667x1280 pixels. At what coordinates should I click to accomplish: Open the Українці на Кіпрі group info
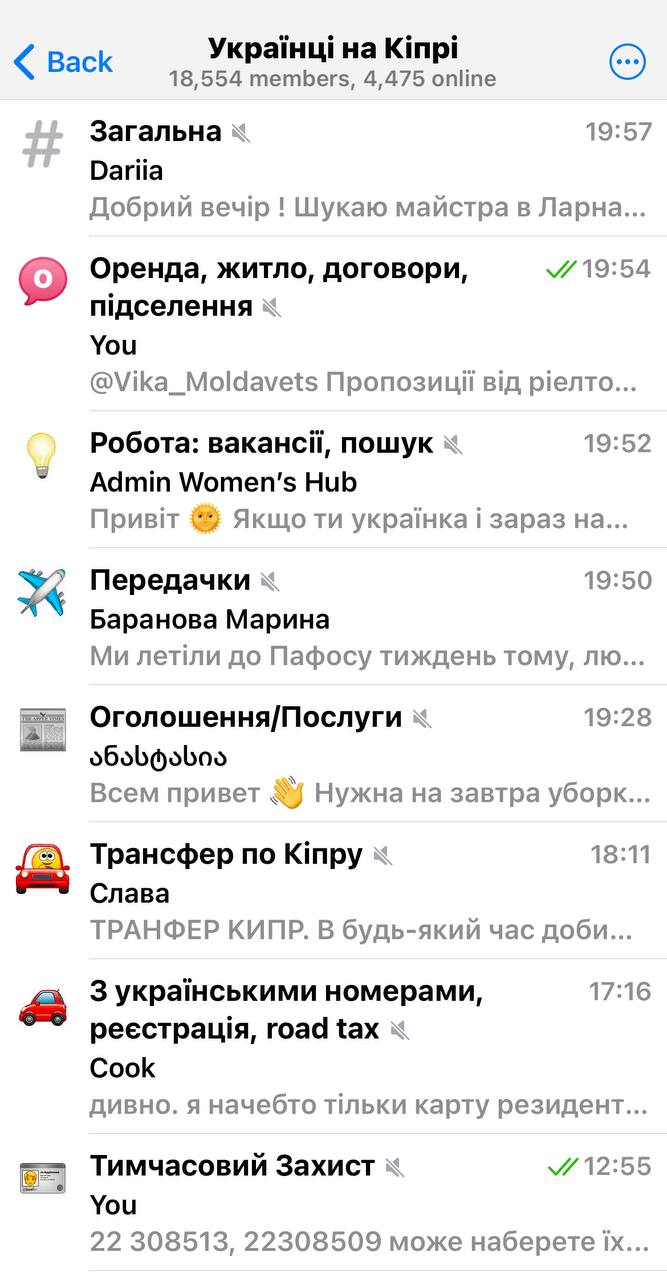coord(333,61)
